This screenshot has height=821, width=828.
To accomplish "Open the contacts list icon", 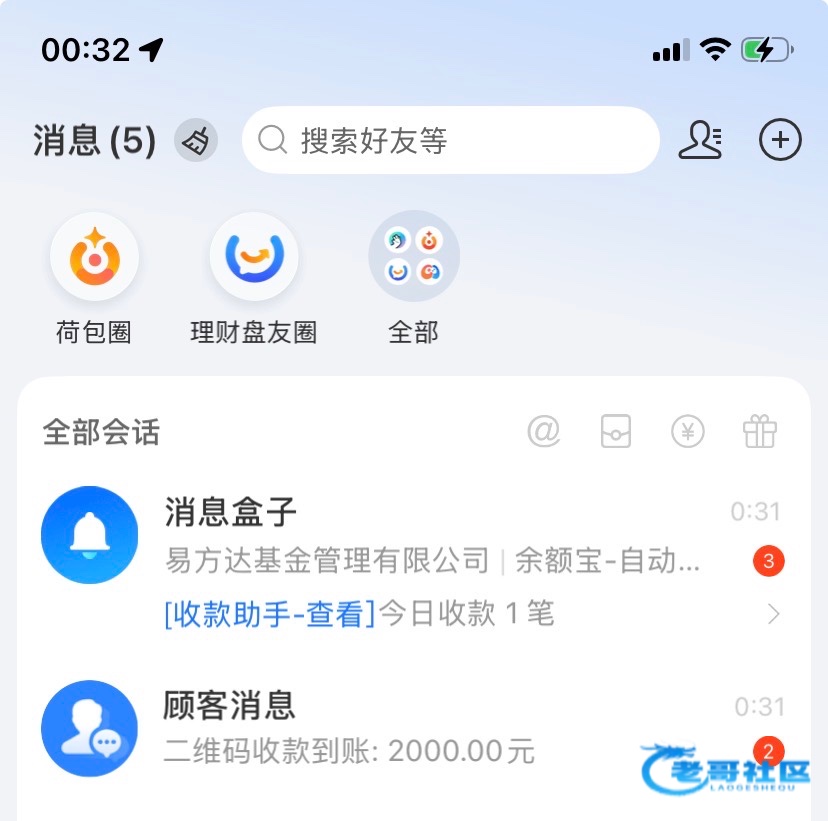I will pyautogui.click(x=700, y=140).
